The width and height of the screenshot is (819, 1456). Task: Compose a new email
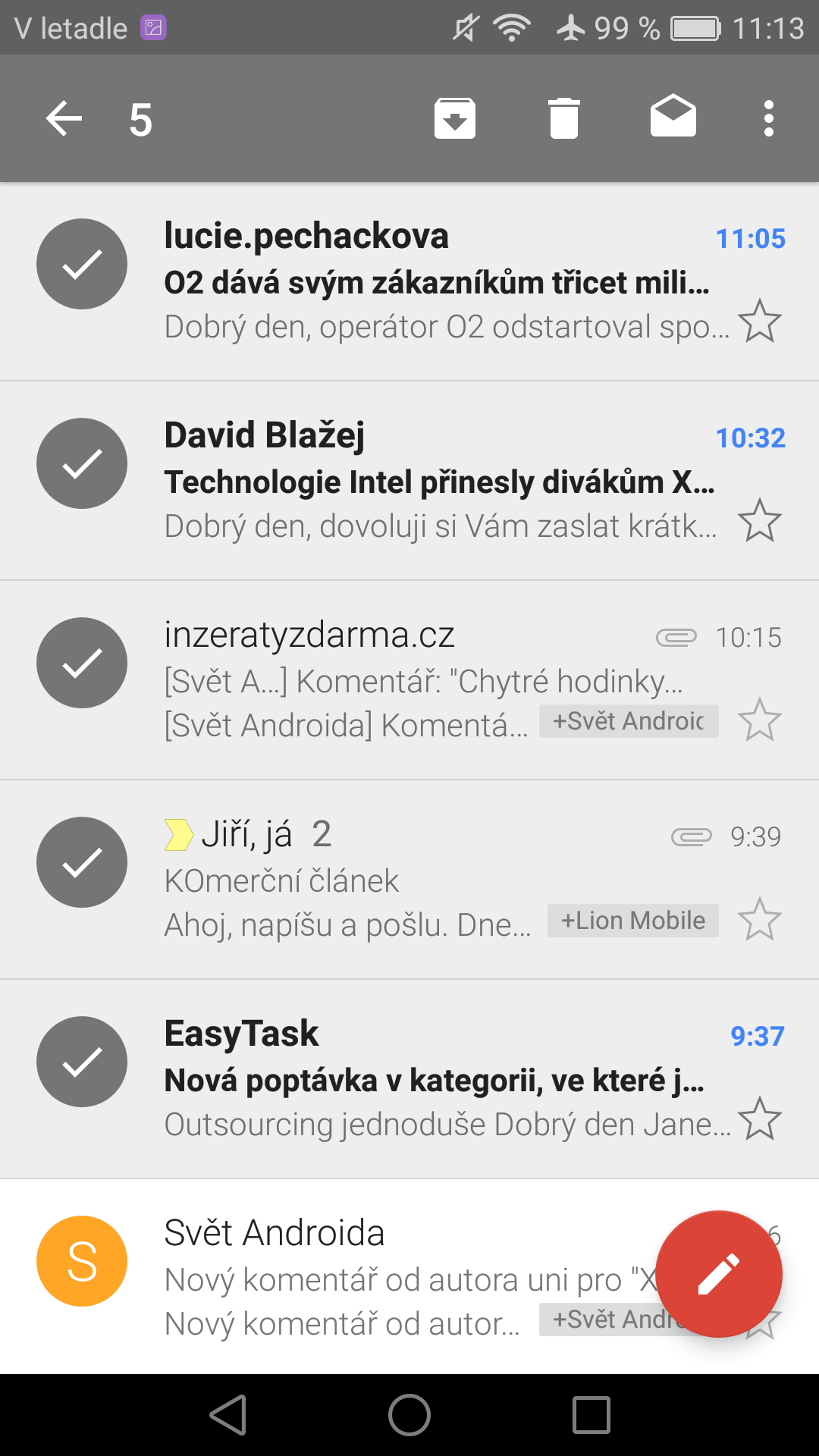(x=719, y=1274)
